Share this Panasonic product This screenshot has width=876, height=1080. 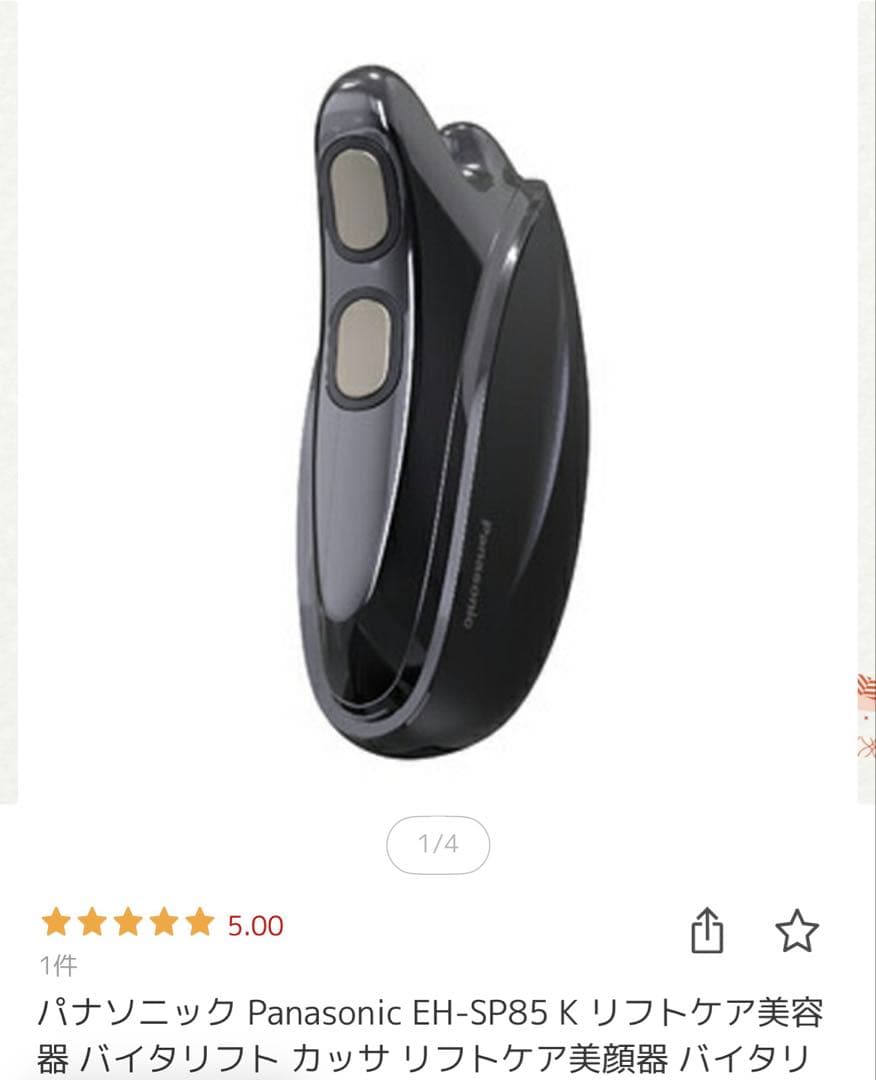706,931
